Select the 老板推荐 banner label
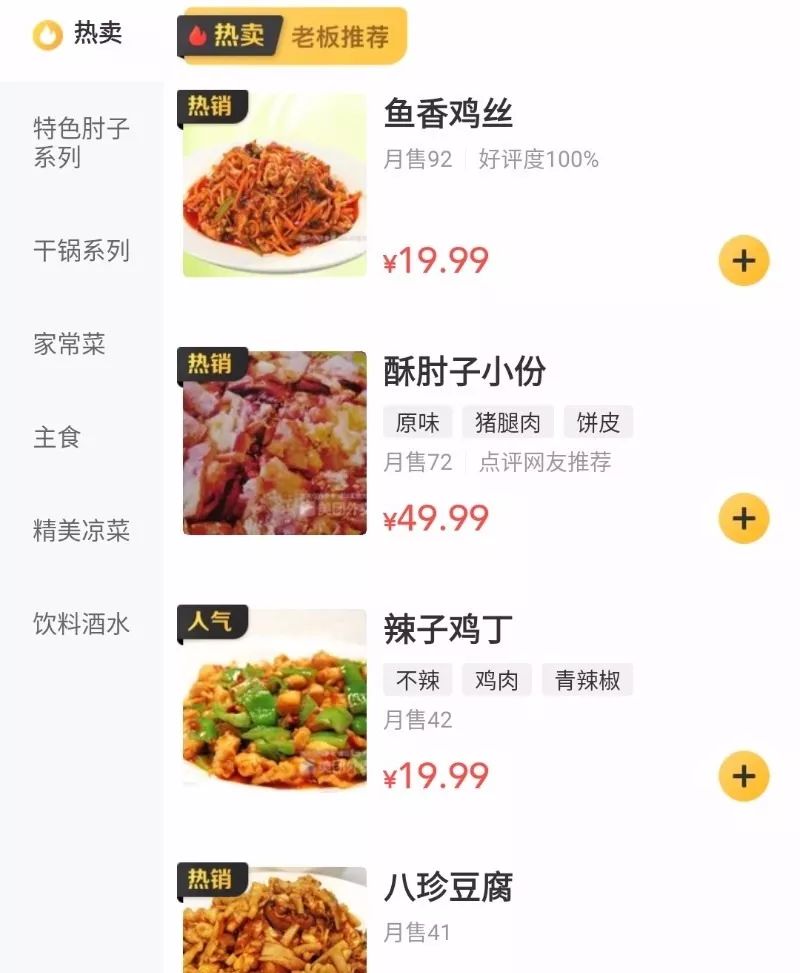The height and width of the screenshot is (973, 800). pyautogui.click(x=340, y=35)
